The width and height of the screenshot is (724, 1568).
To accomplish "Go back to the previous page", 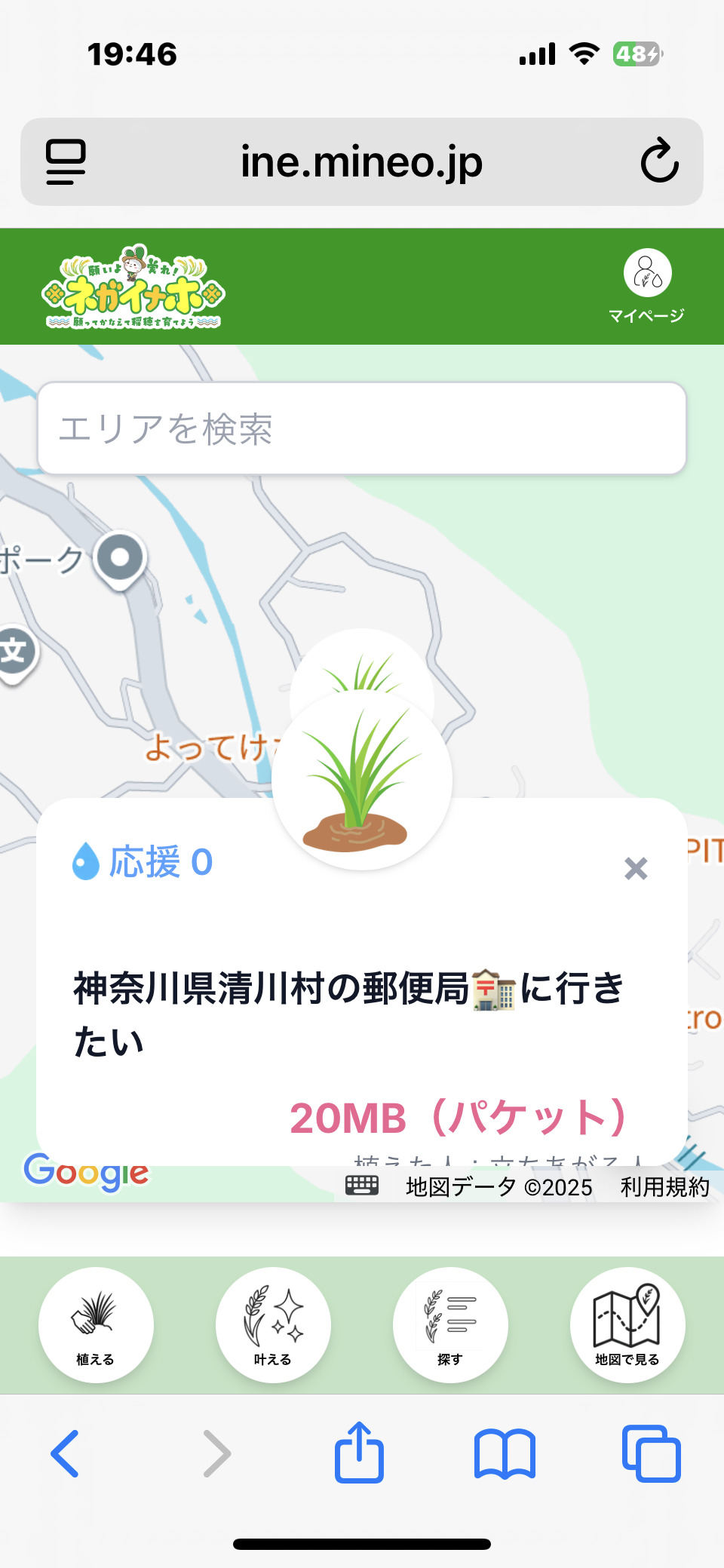I will coord(65,1453).
